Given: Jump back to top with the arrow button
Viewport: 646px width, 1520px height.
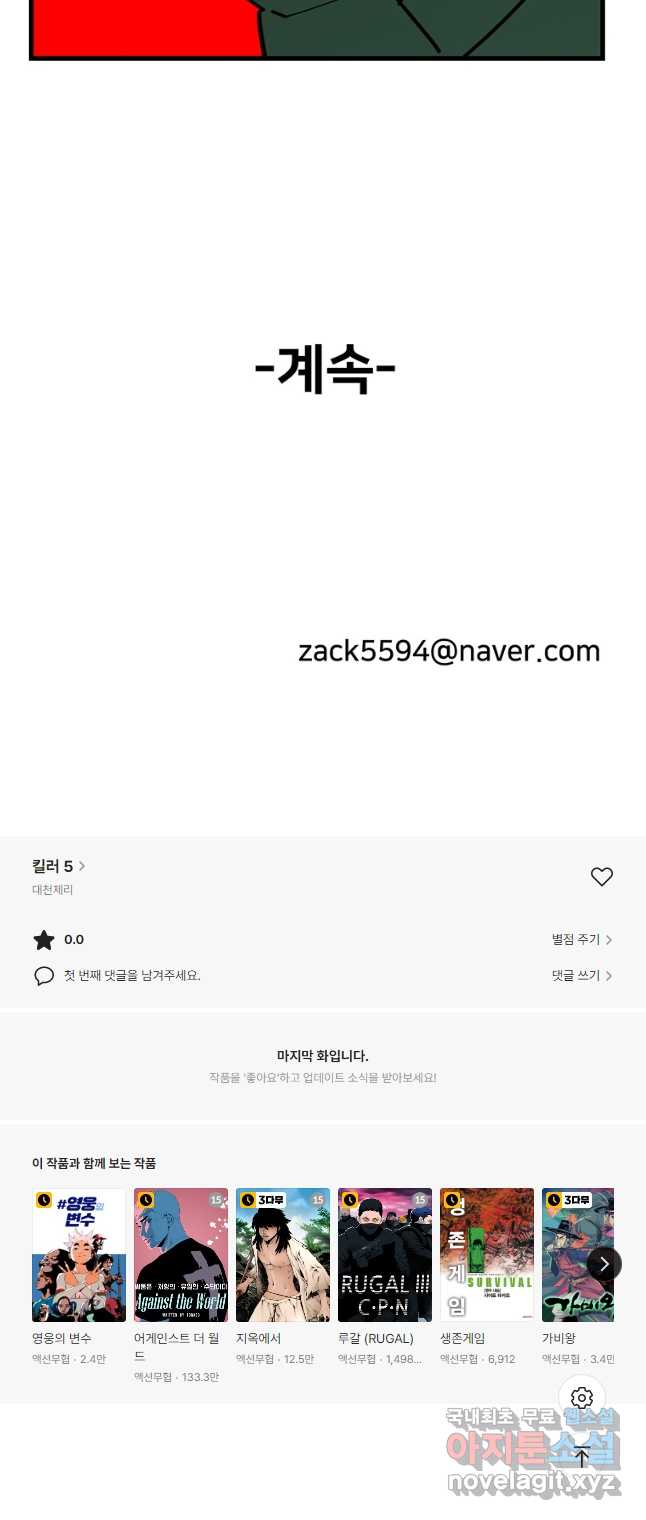Looking at the screenshot, I should (582, 1456).
